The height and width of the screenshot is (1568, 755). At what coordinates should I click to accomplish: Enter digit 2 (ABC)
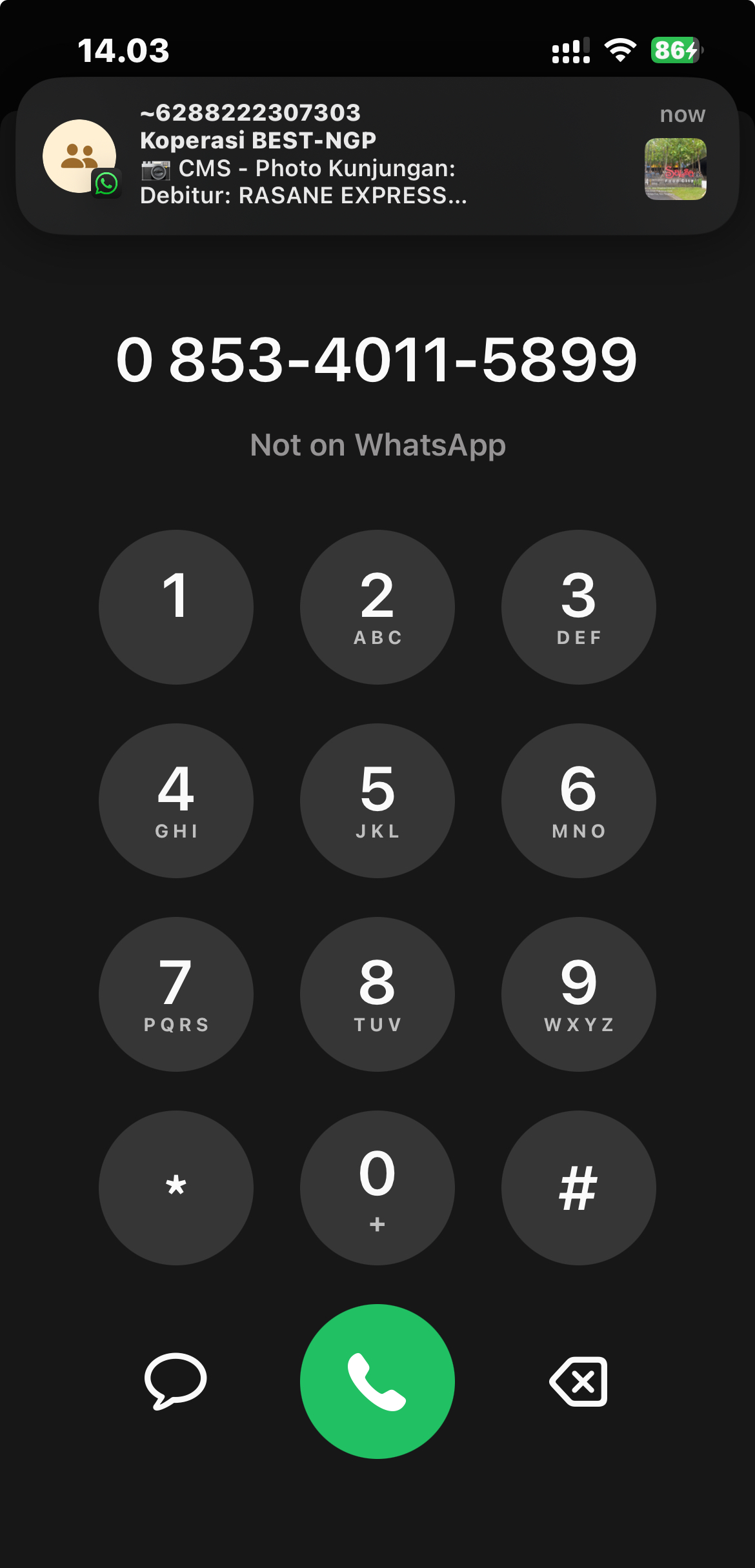[x=377, y=607]
